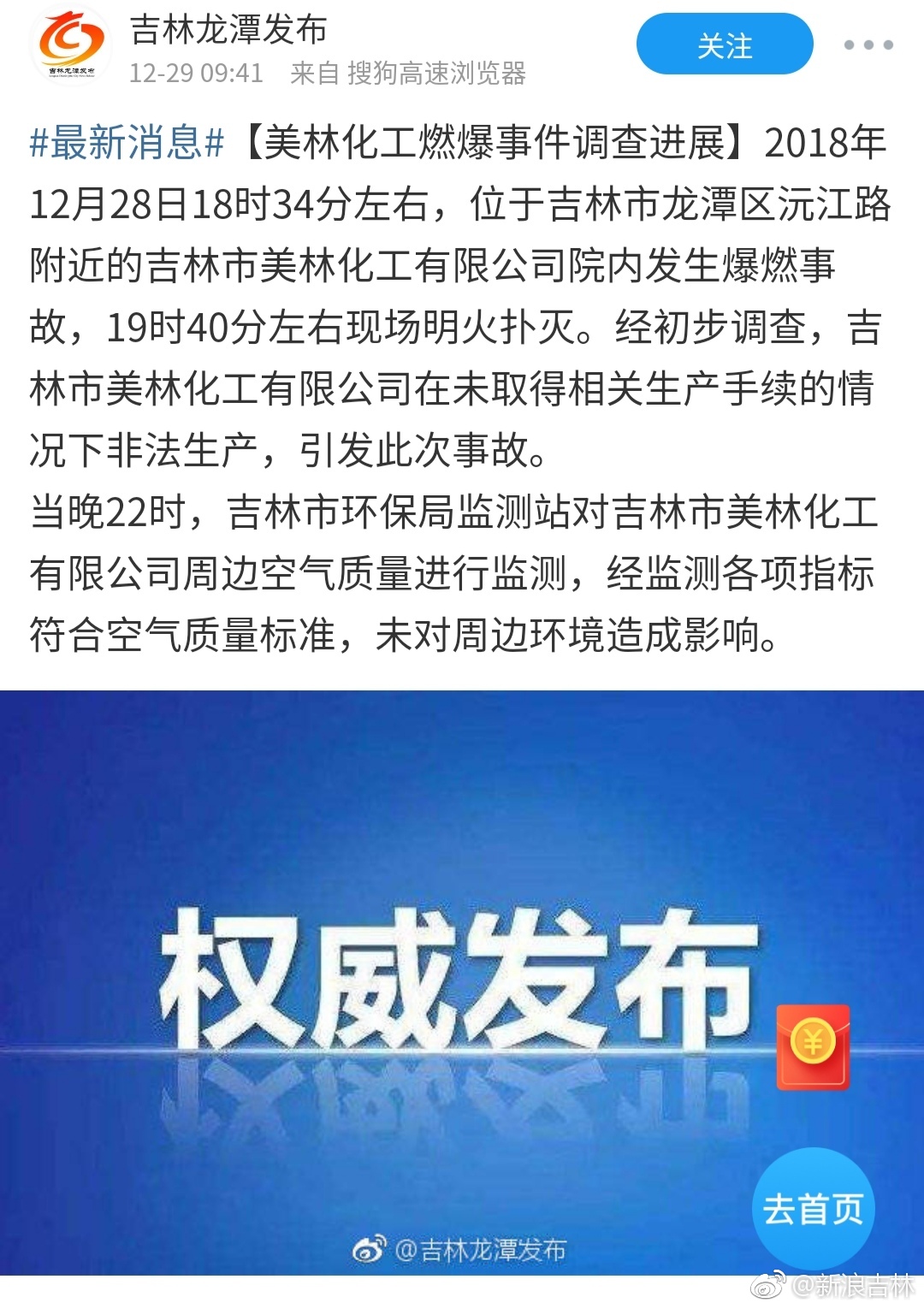924x1309 pixels.
Task: Open the #最新消息# hashtag topic
Action: (127, 143)
